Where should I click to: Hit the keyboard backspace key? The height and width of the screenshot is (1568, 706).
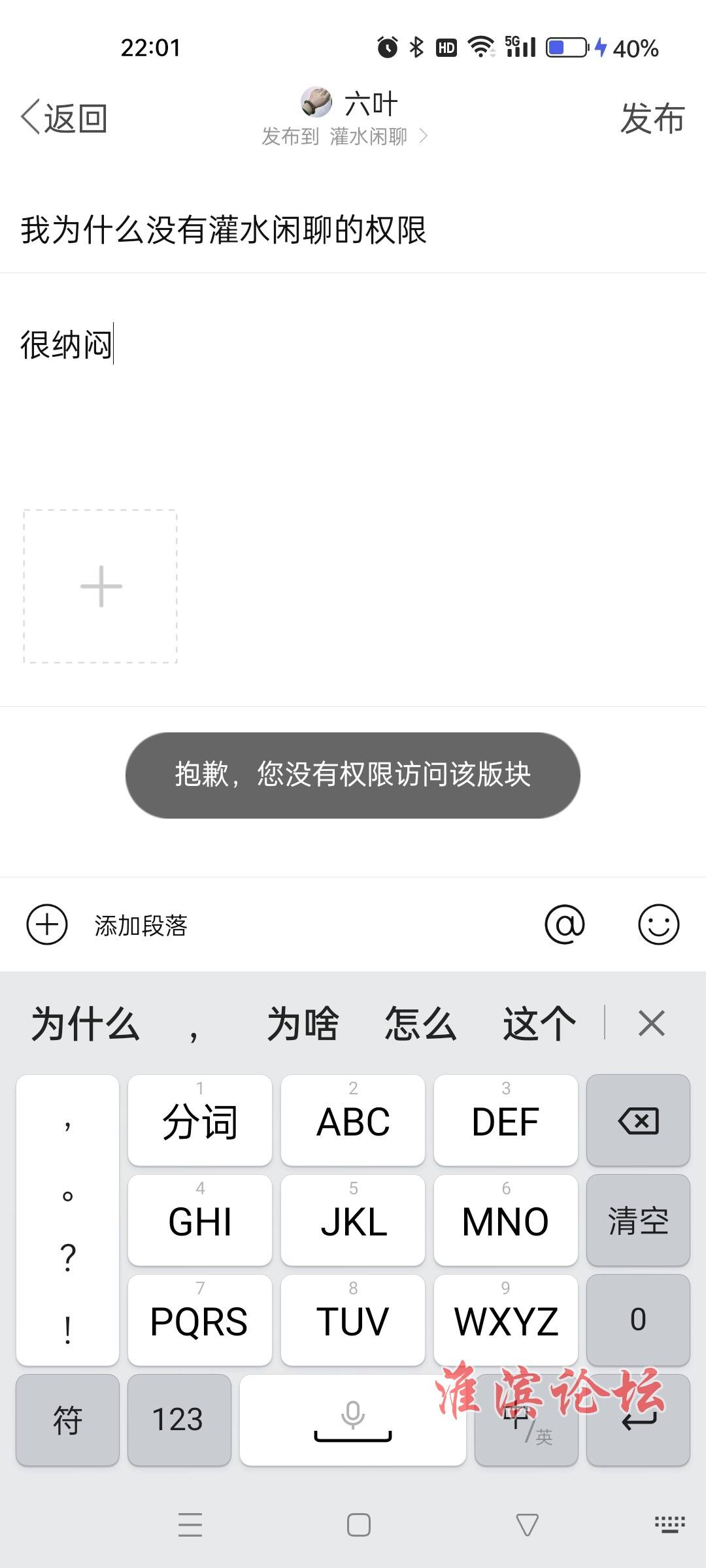click(638, 1120)
